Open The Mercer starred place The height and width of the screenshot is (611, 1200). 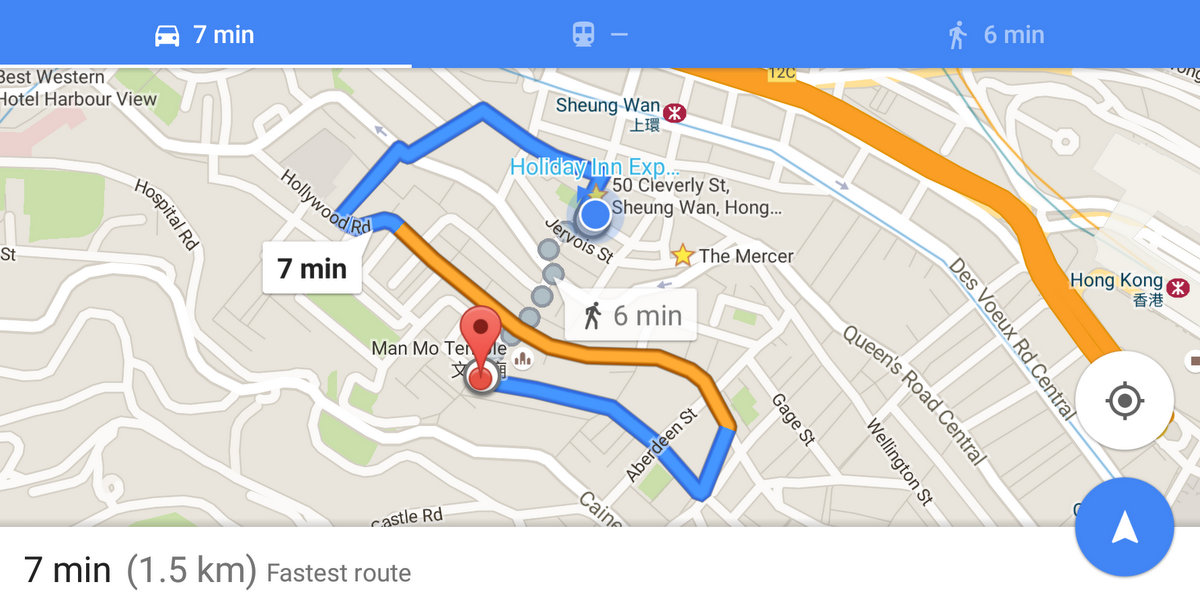[683, 256]
